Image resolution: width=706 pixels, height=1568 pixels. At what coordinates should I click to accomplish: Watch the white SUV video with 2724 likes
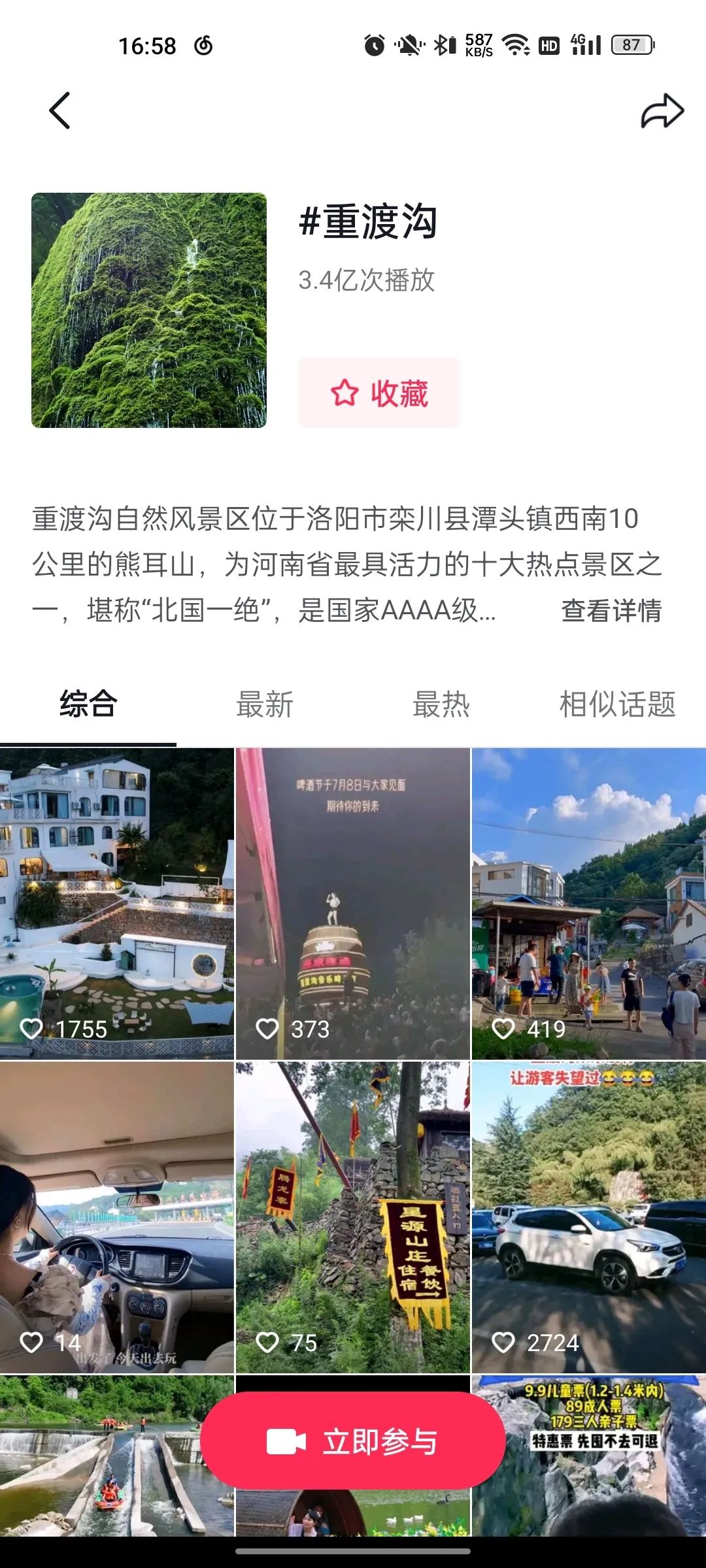(589, 1217)
